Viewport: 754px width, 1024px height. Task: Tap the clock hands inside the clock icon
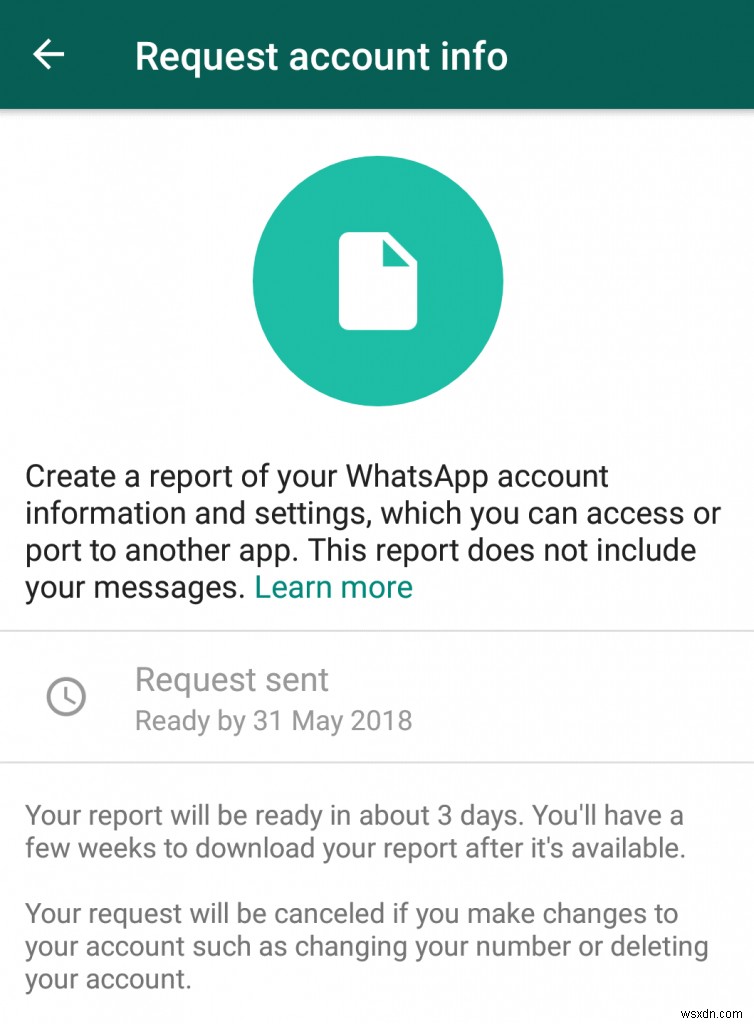coord(66,697)
